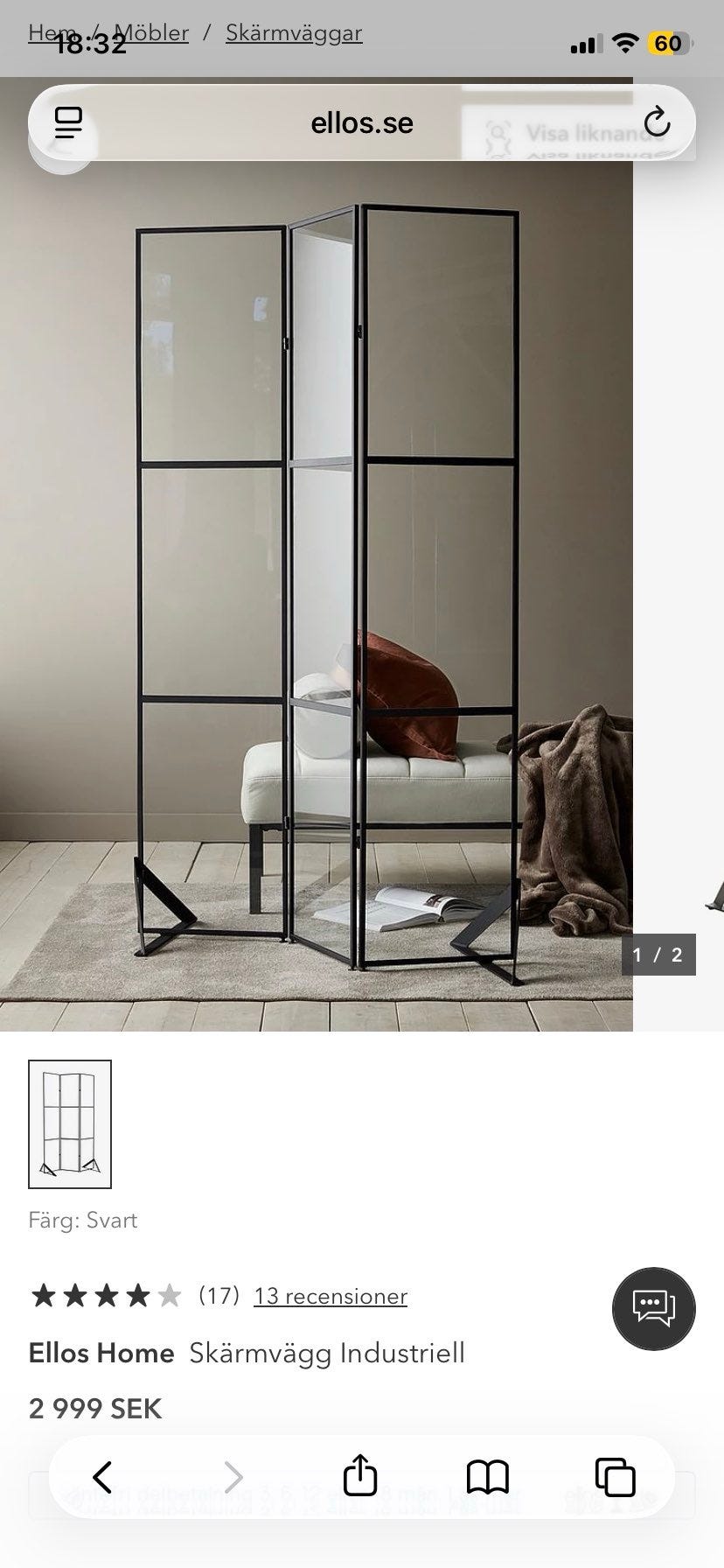
Task: Reload the ellos.se page
Action: [x=657, y=123]
